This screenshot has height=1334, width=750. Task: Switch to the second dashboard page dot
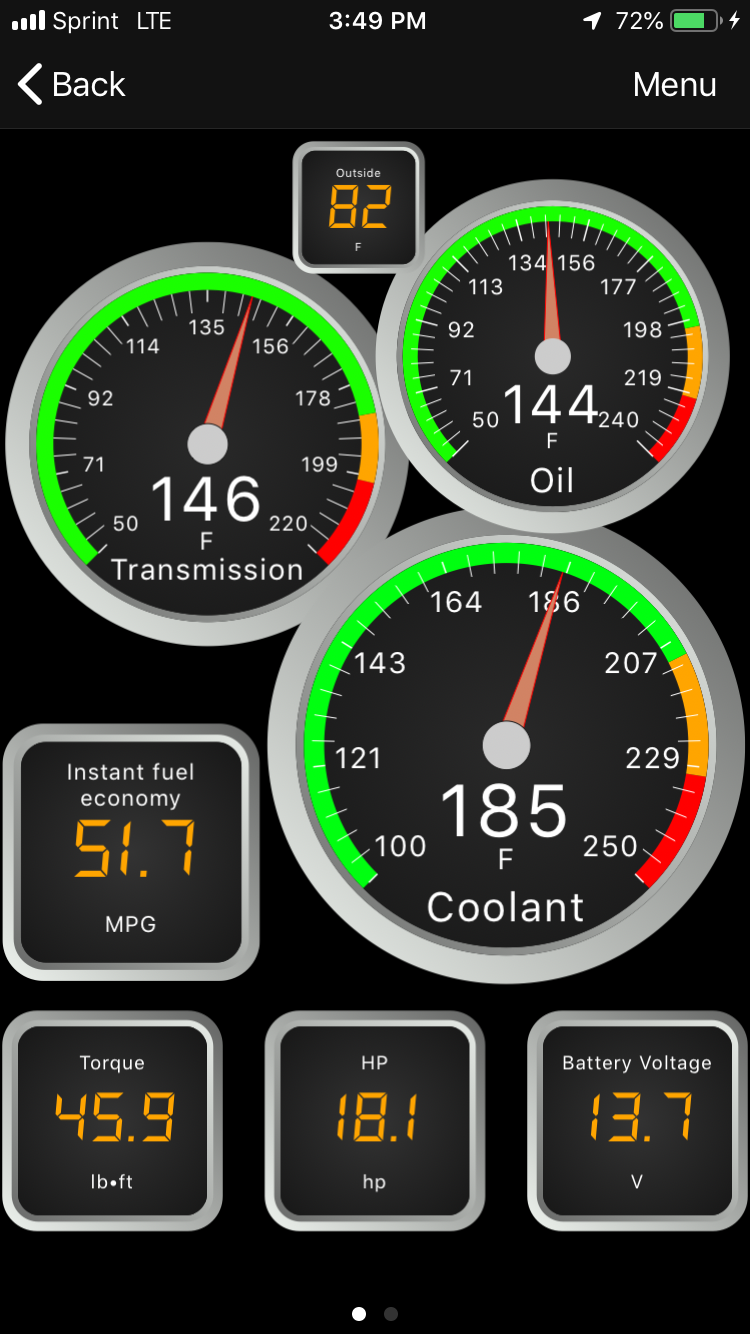click(x=391, y=1314)
